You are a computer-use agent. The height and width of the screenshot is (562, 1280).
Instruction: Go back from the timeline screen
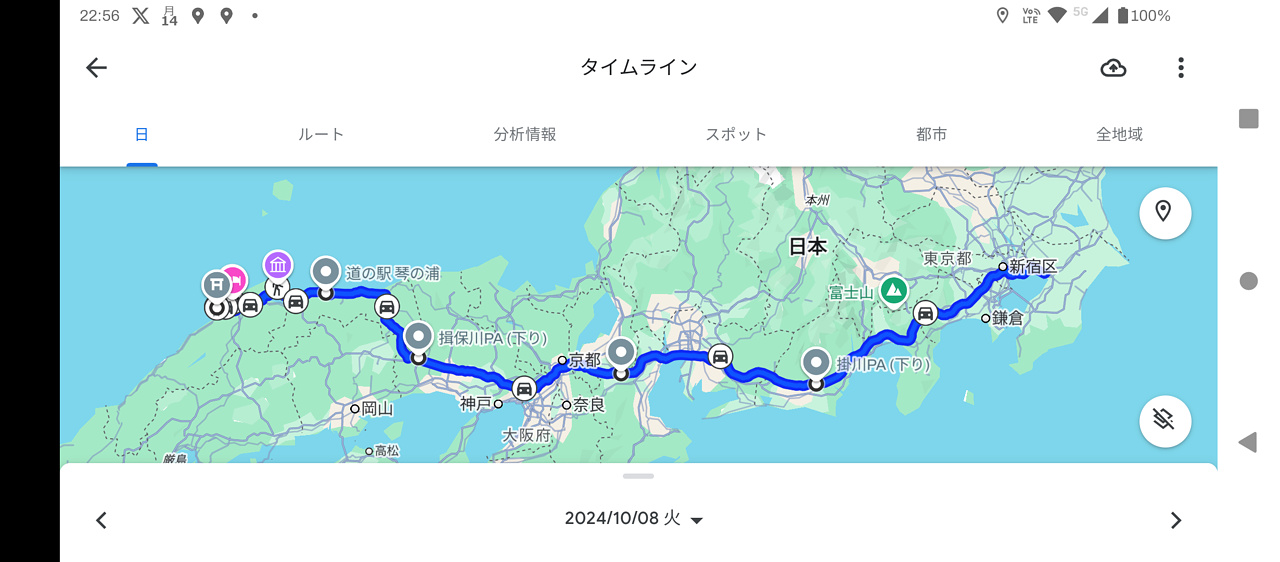(x=96, y=68)
